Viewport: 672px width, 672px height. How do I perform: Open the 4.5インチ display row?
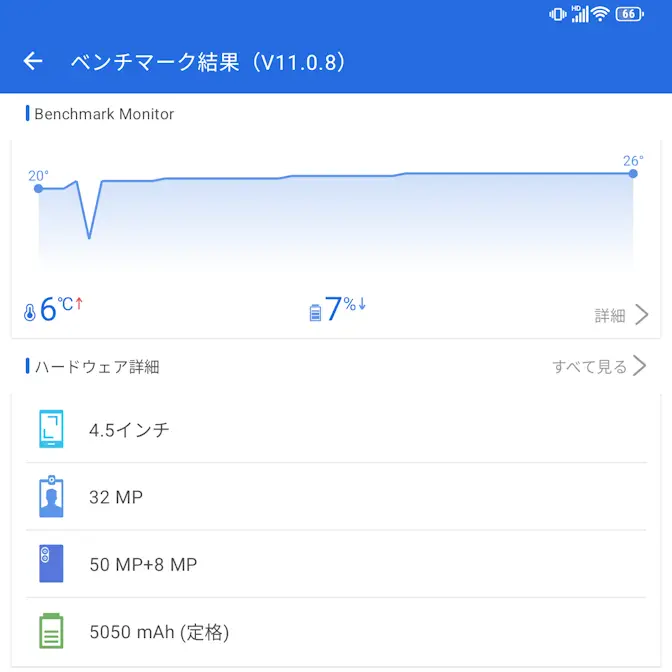pos(336,430)
